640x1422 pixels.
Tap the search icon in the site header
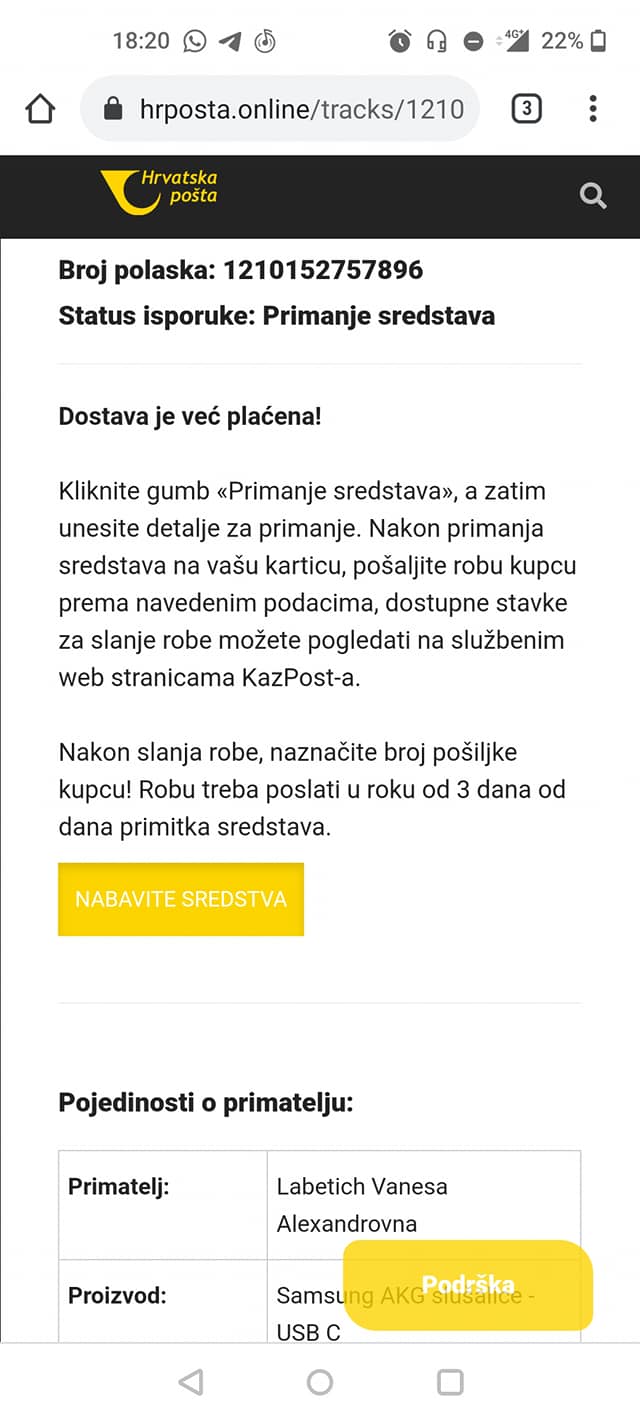(x=593, y=196)
